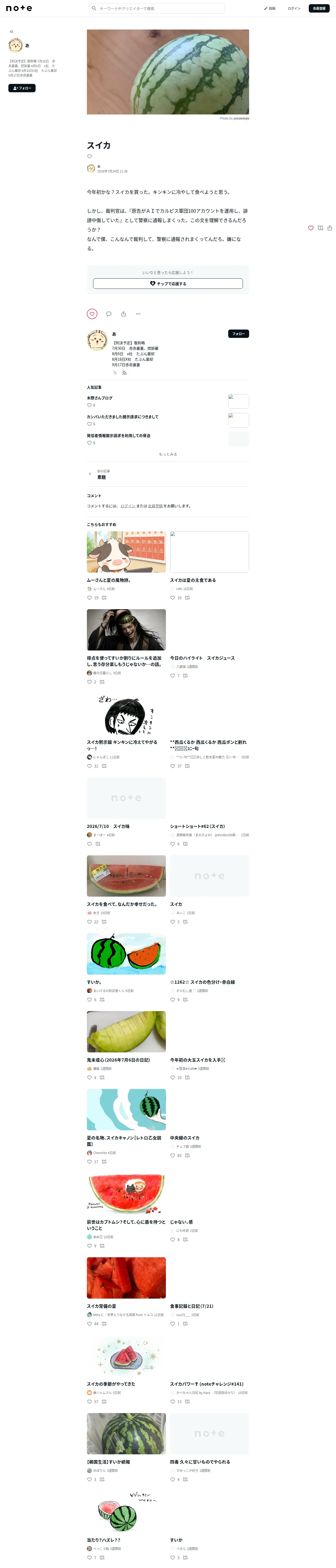Open recommended post スイカは夏の主食である
The width and height of the screenshot is (336, 1568).
[x=193, y=580]
